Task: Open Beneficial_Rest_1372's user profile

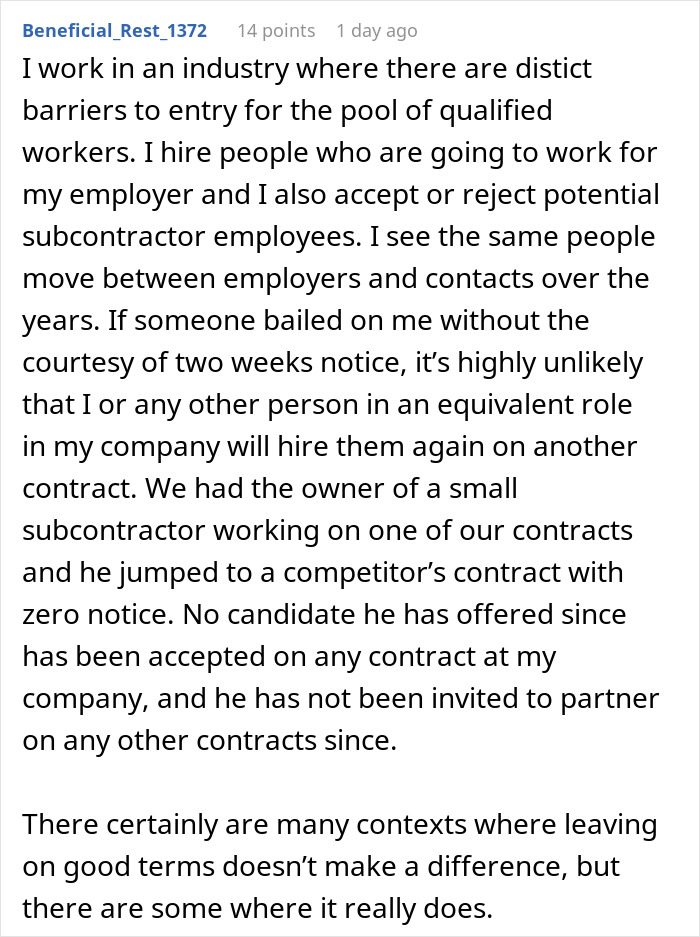Action: pyautogui.click(x=114, y=31)
